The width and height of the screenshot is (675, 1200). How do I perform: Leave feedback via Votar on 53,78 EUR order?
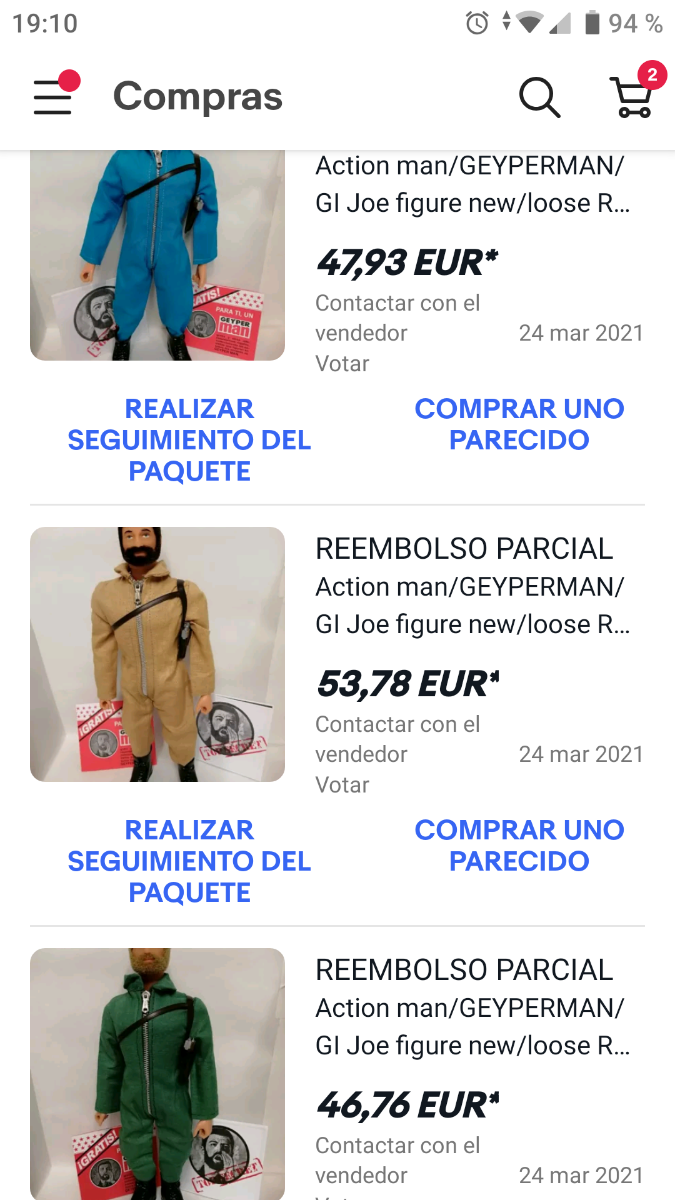tap(342, 785)
